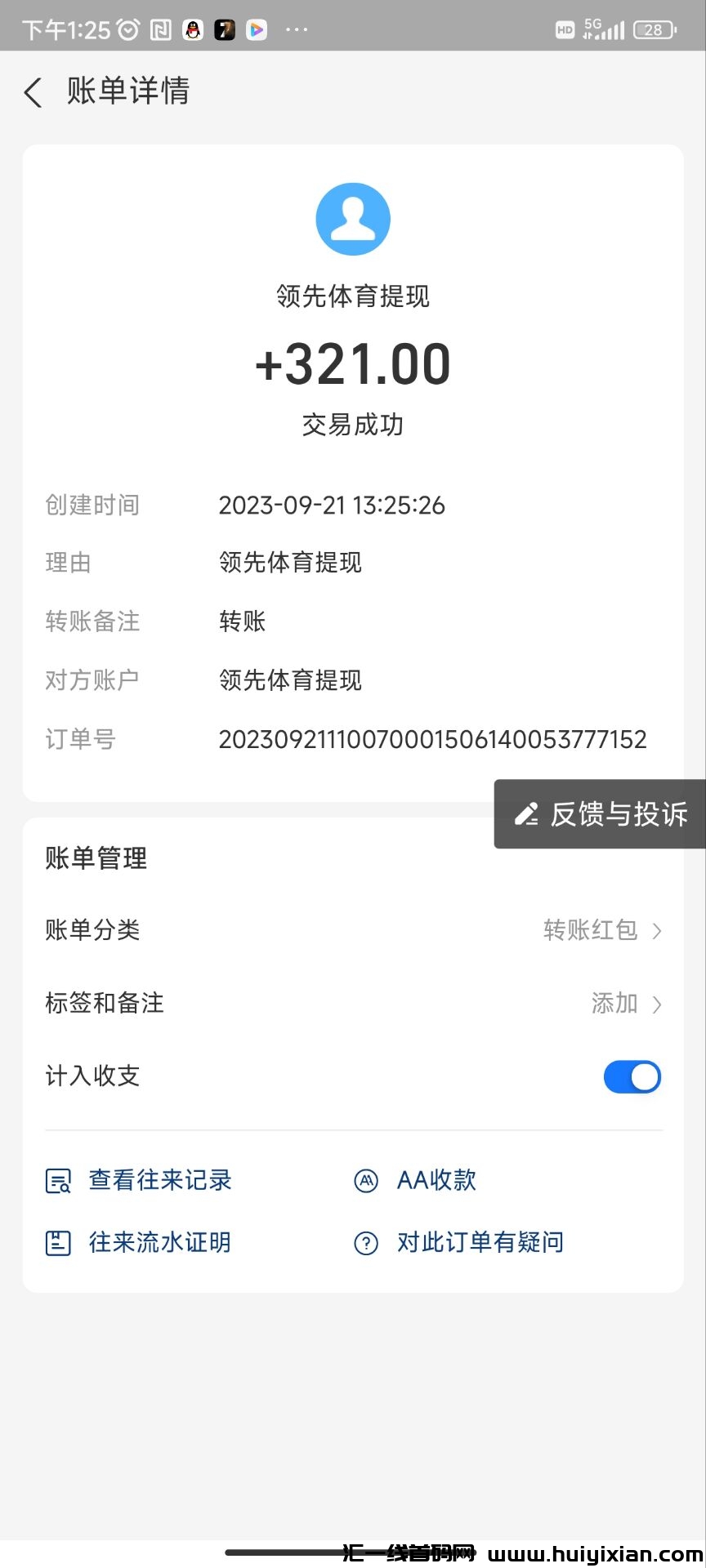Click the 对此订单有疑问 link
This screenshot has width=706, height=1568.
[x=480, y=1242]
